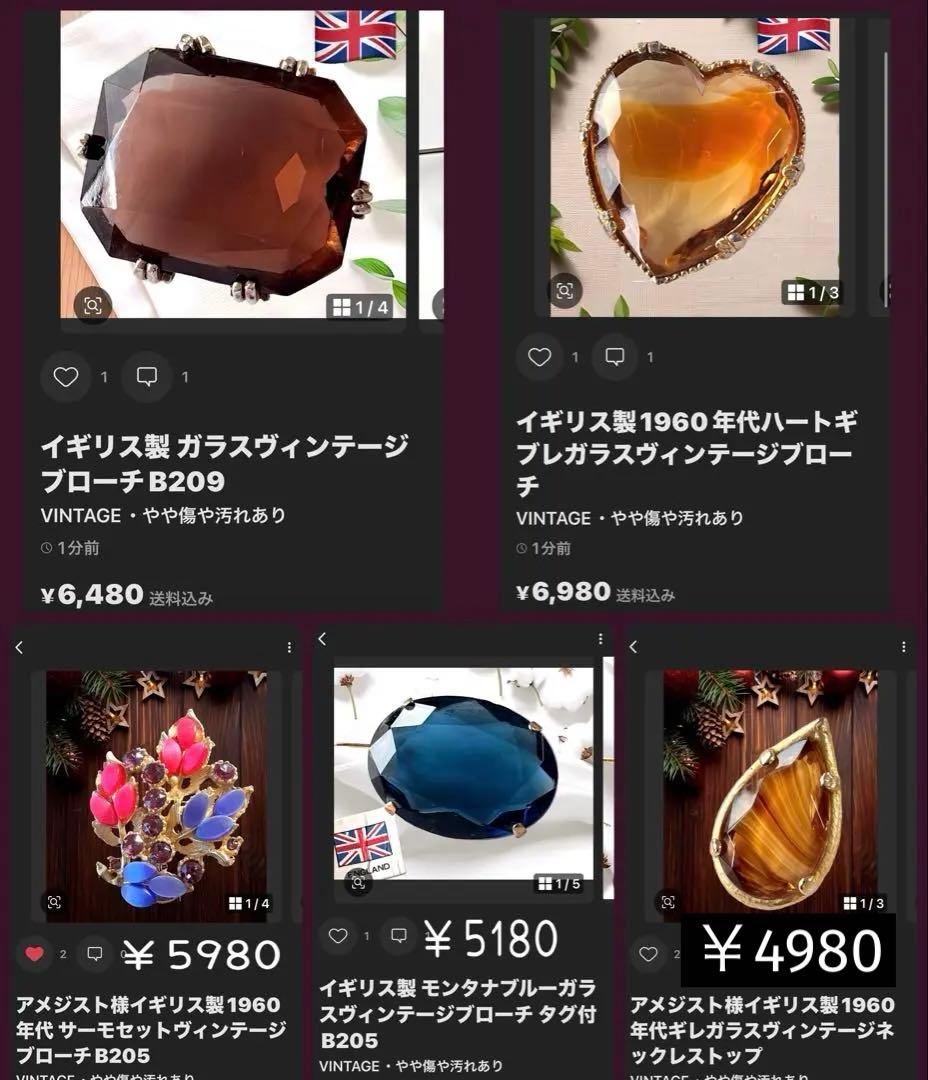Like the イギリス製 B209 glass brooch
928x1080 pixels.
point(66,377)
